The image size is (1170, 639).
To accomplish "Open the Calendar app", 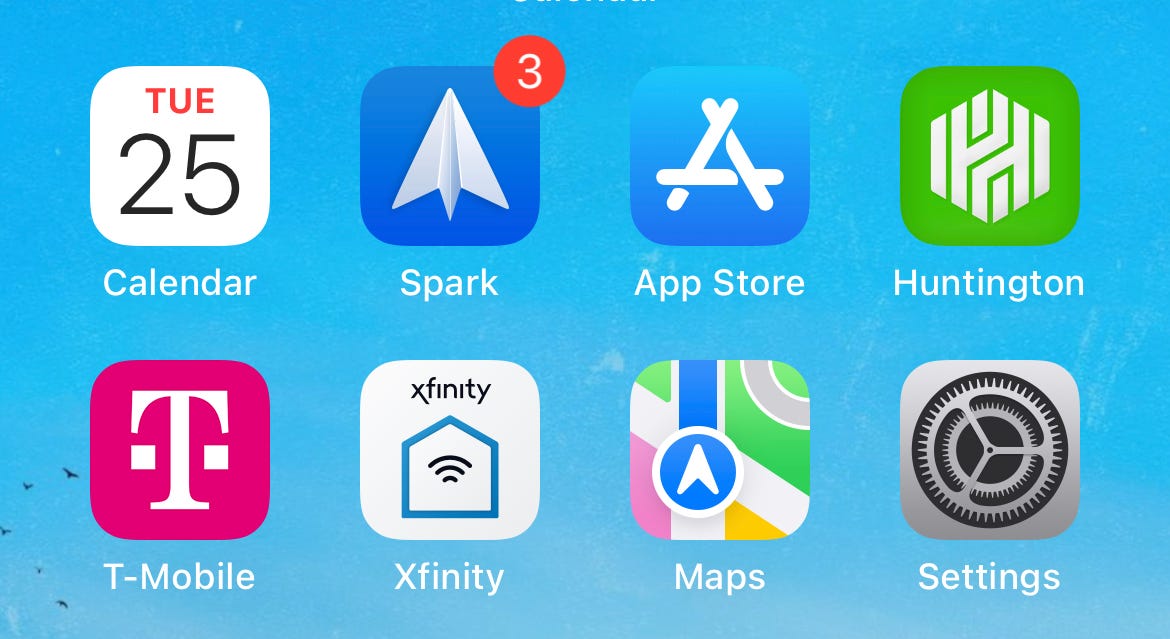I will [x=180, y=156].
